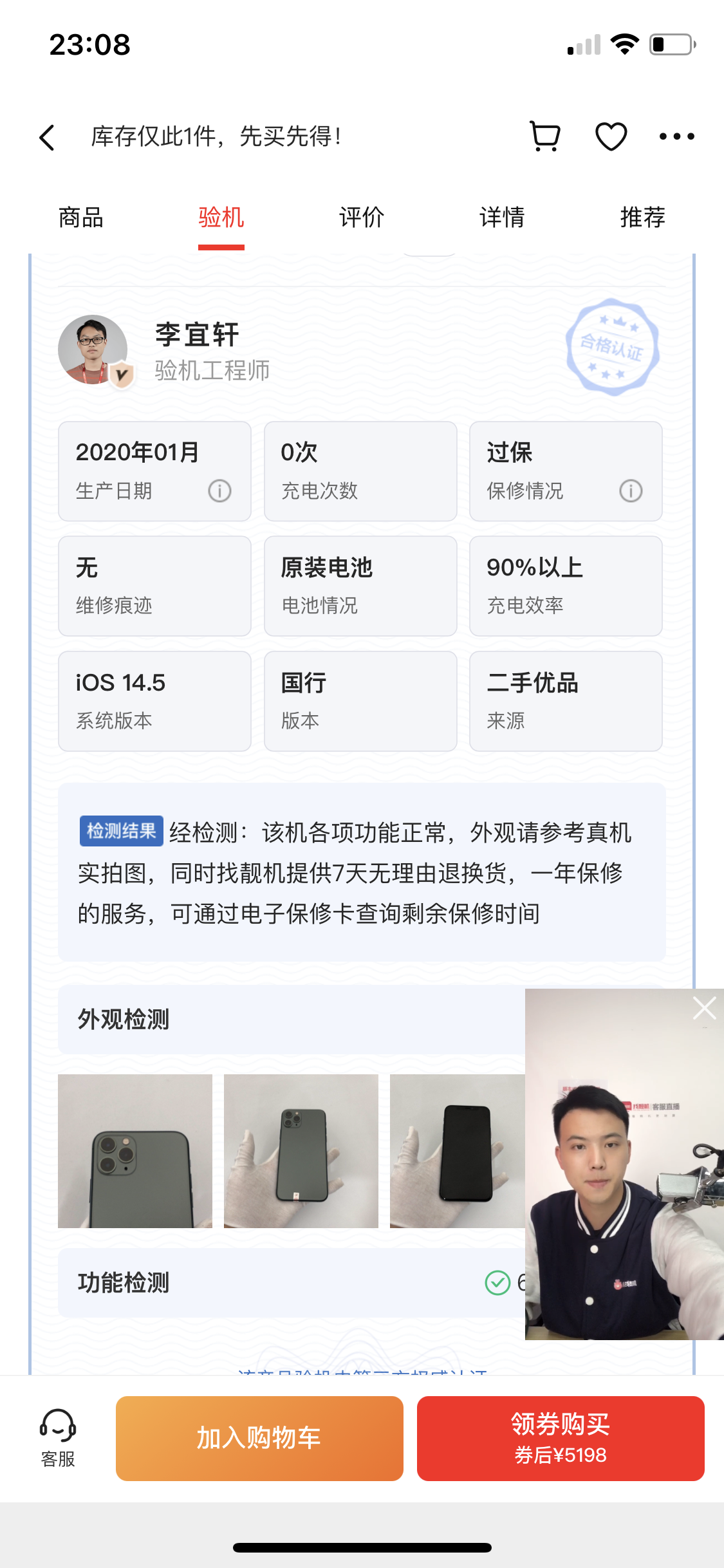The image size is (724, 1568).
Task: View photo of phone back in hand
Action: 301,1151
